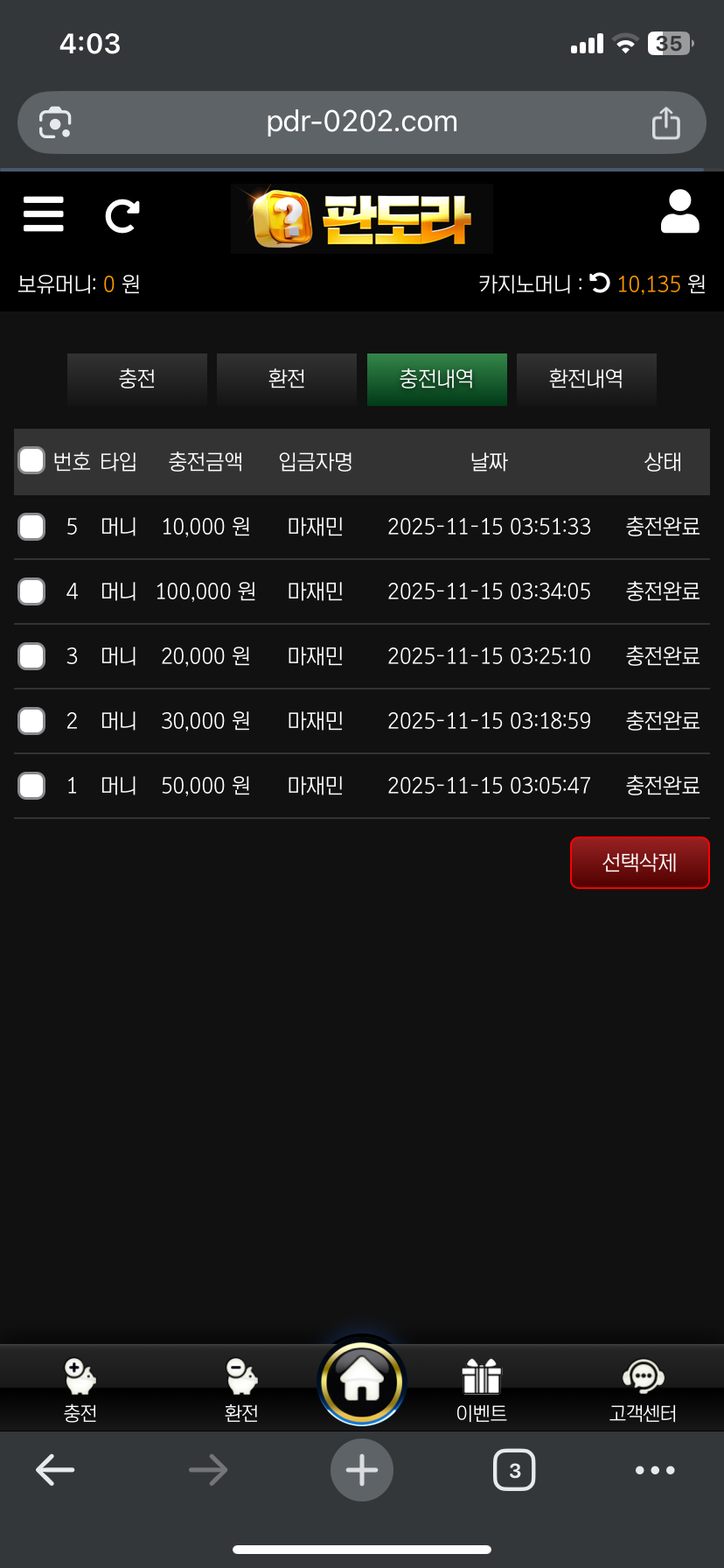
Task: Mark the 30,000 원 deposit checkbox
Action: point(31,721)
